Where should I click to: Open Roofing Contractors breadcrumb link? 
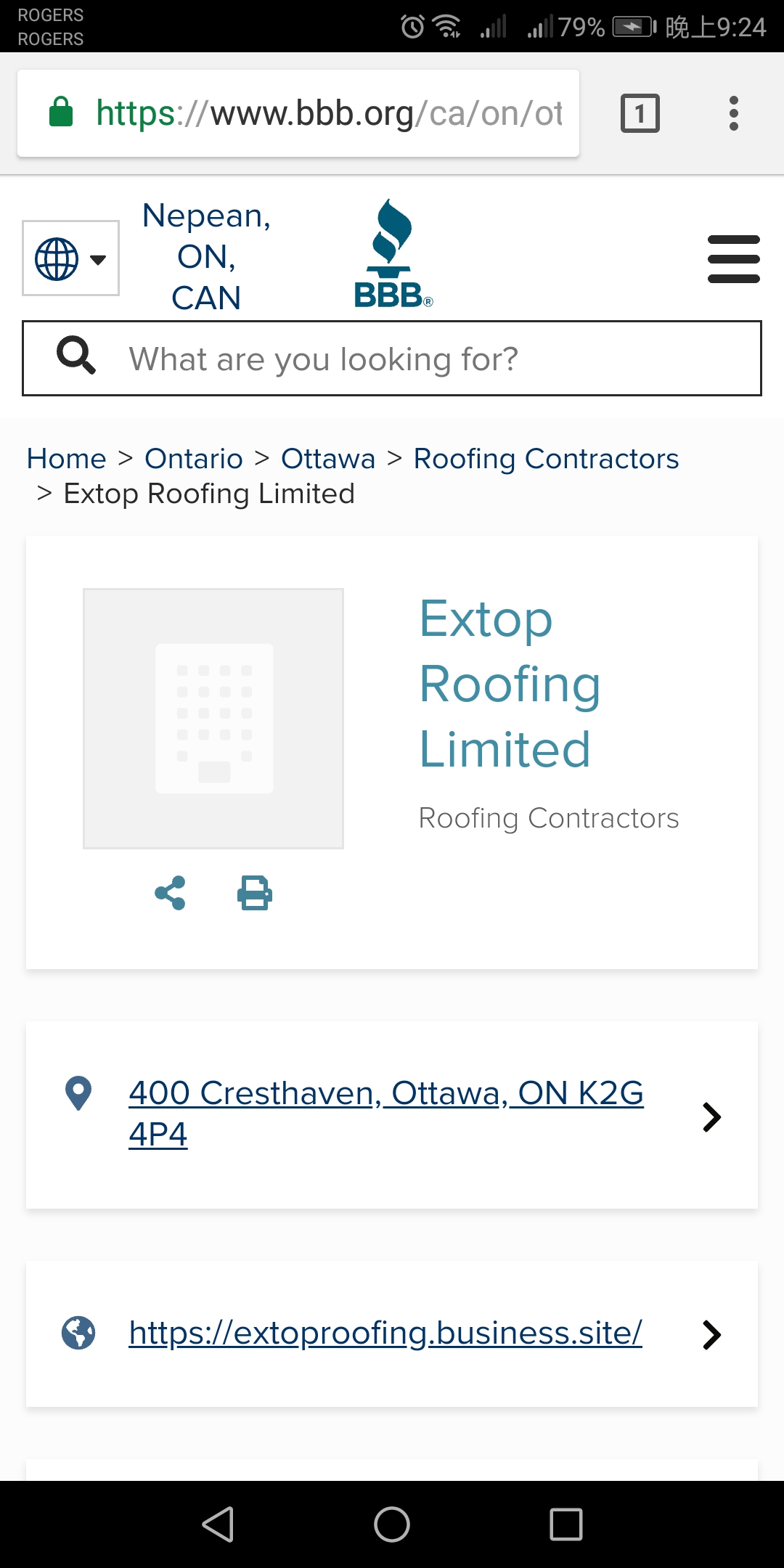coord(546,459)
